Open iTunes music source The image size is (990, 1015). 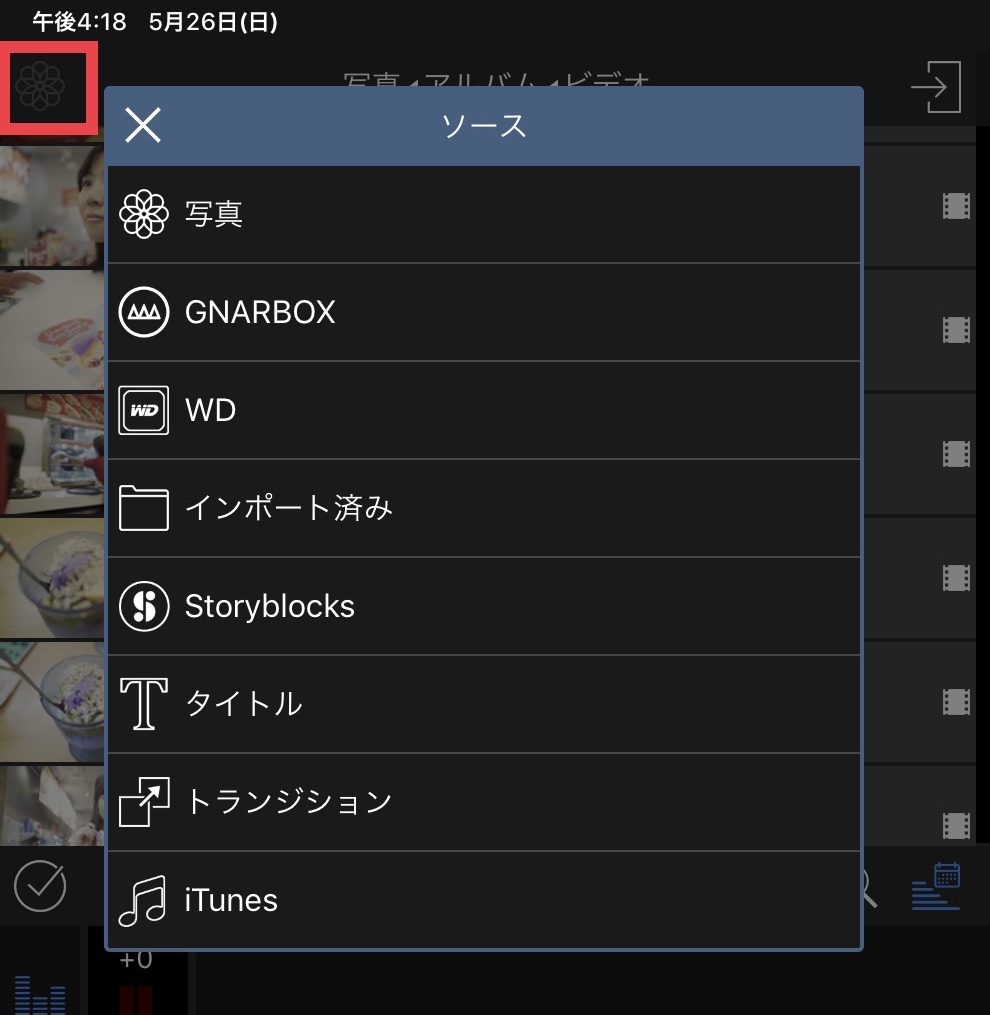click(483, 900)
